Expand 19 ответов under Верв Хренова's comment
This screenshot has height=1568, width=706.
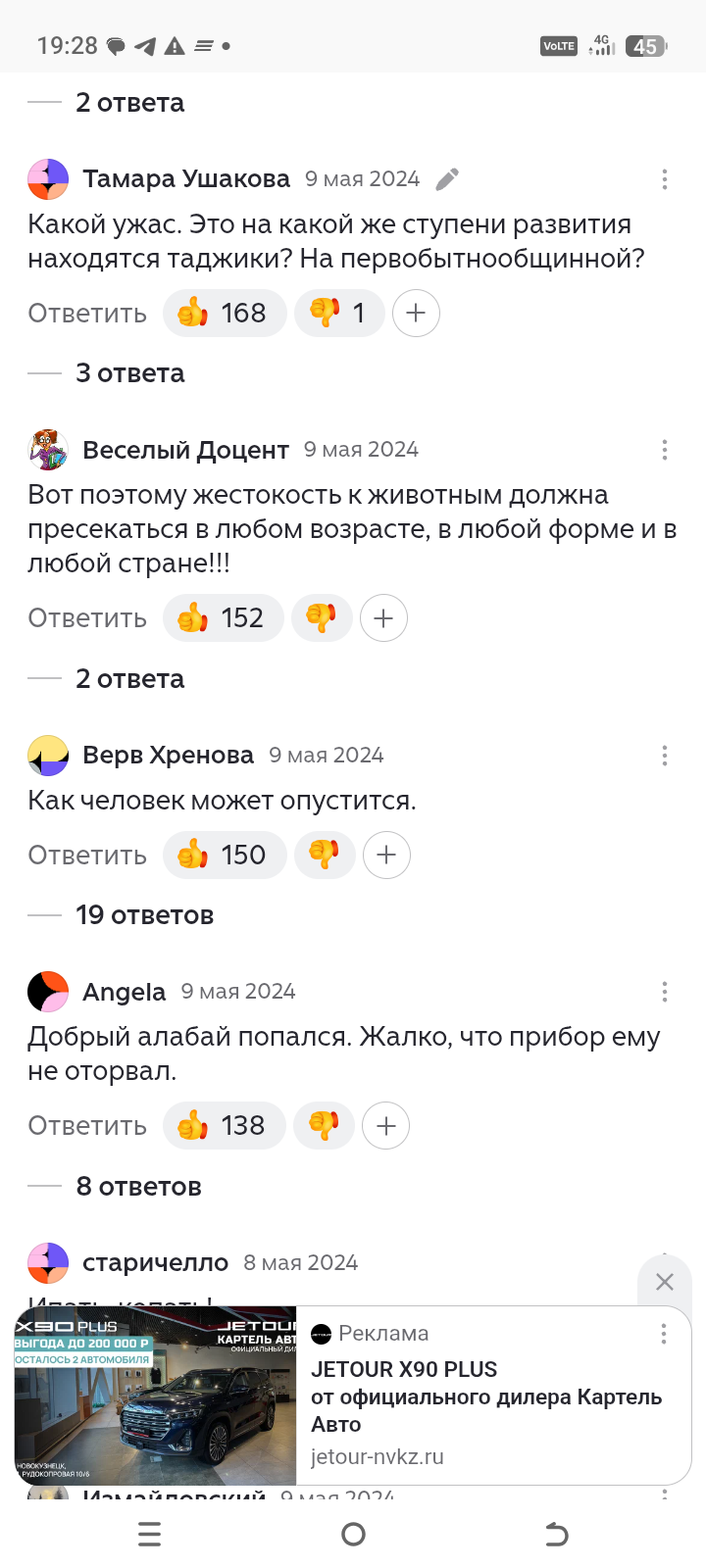[144, 915]
